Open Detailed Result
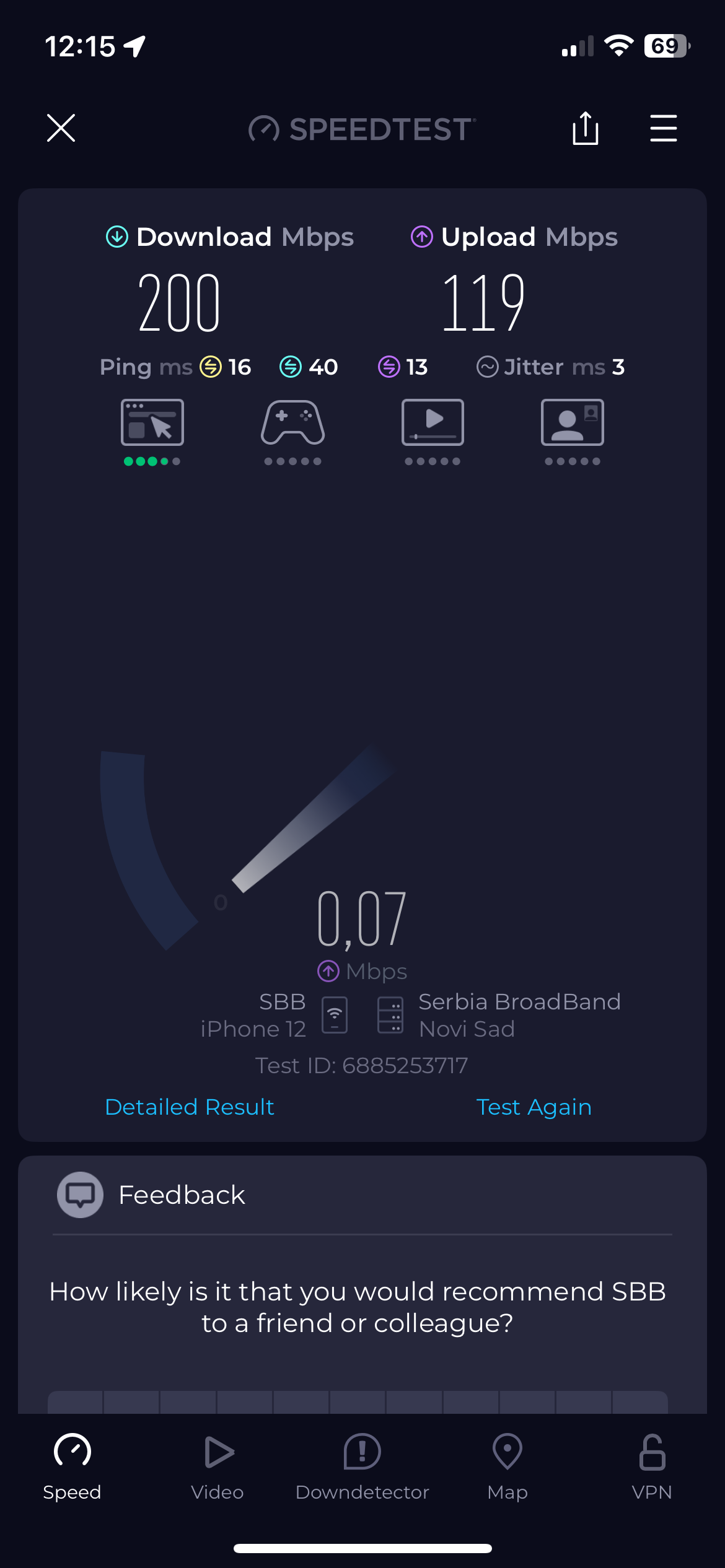 click(x=190, y=1107)
